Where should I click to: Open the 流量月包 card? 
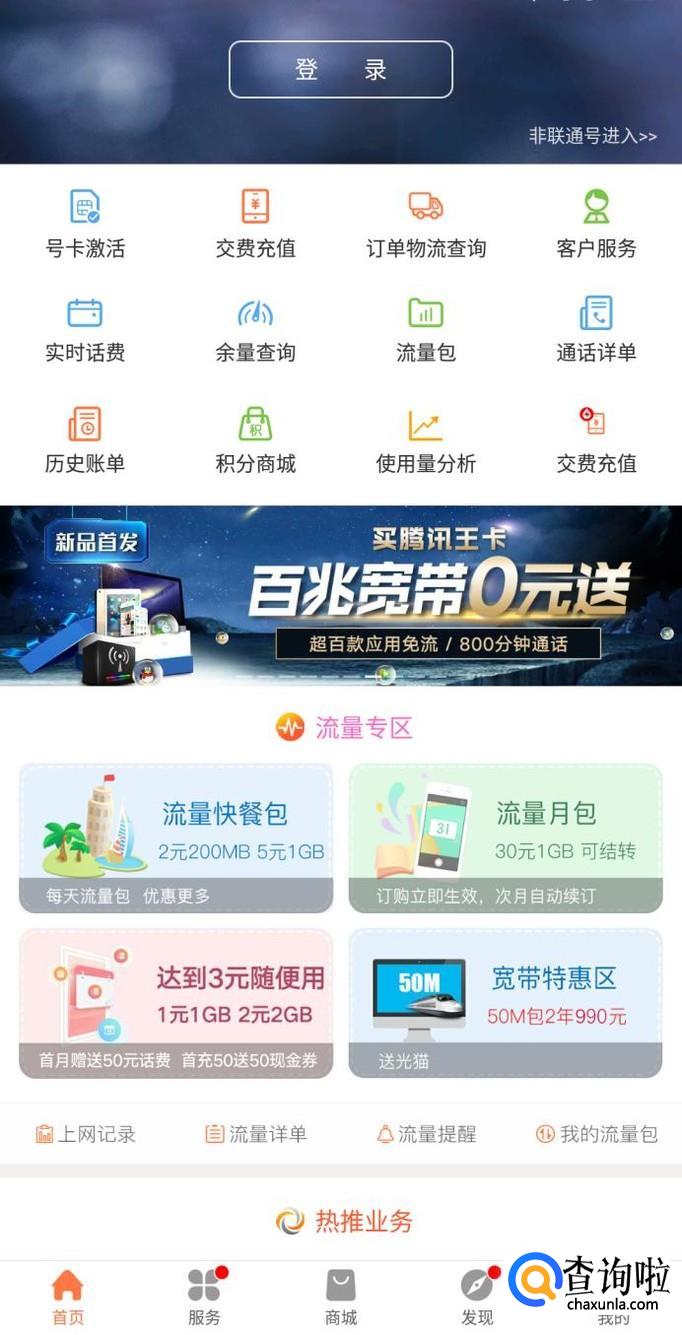pyautogui.click(x=505, y=838)
